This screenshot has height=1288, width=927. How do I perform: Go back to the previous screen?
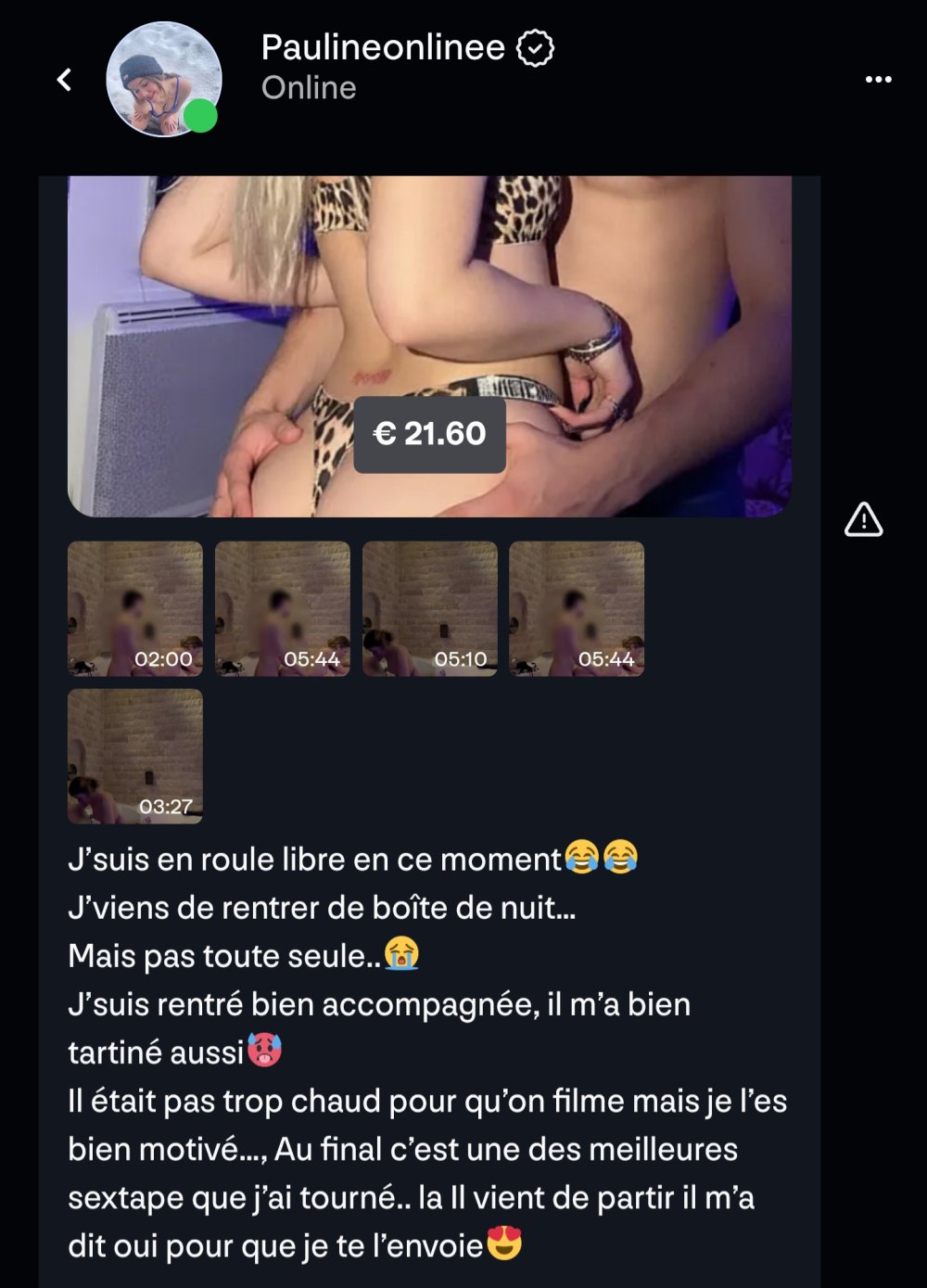tap(64, 80)
